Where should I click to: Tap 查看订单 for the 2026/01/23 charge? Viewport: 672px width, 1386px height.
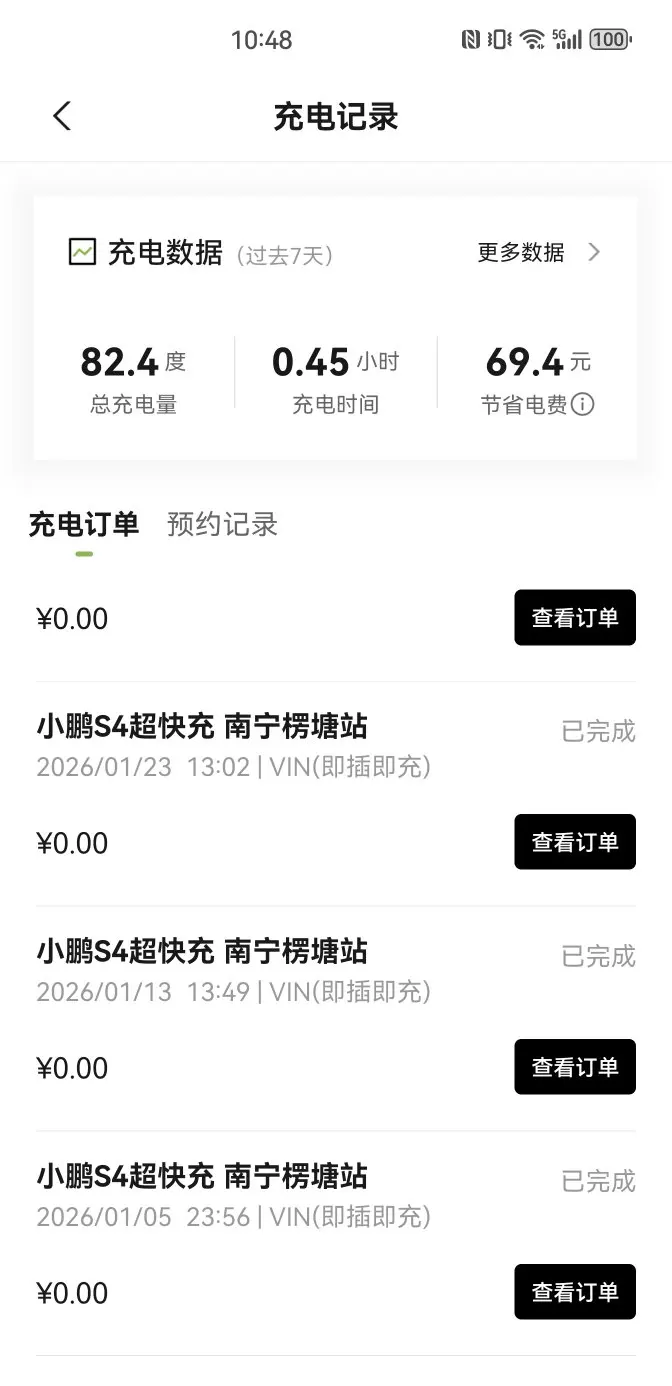click(575, 842)
